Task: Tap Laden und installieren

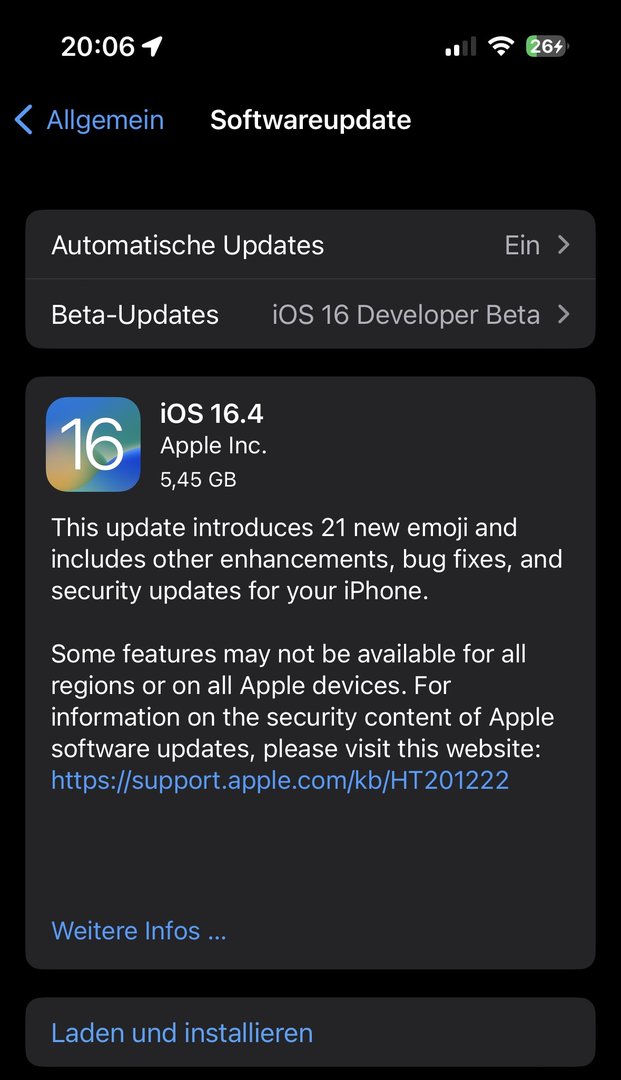Action: pyautogui.click(x=182, y=1033)
